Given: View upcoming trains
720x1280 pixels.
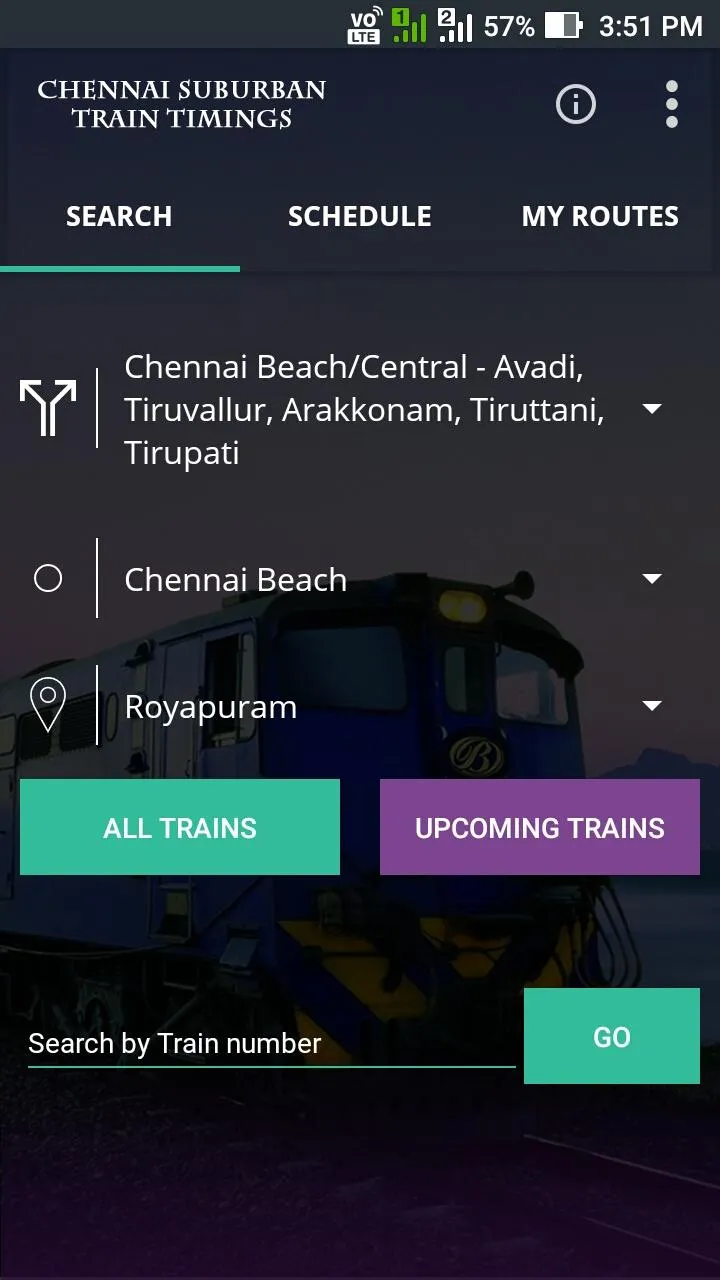Looking at the screenshot, I should tap(540, 828).
